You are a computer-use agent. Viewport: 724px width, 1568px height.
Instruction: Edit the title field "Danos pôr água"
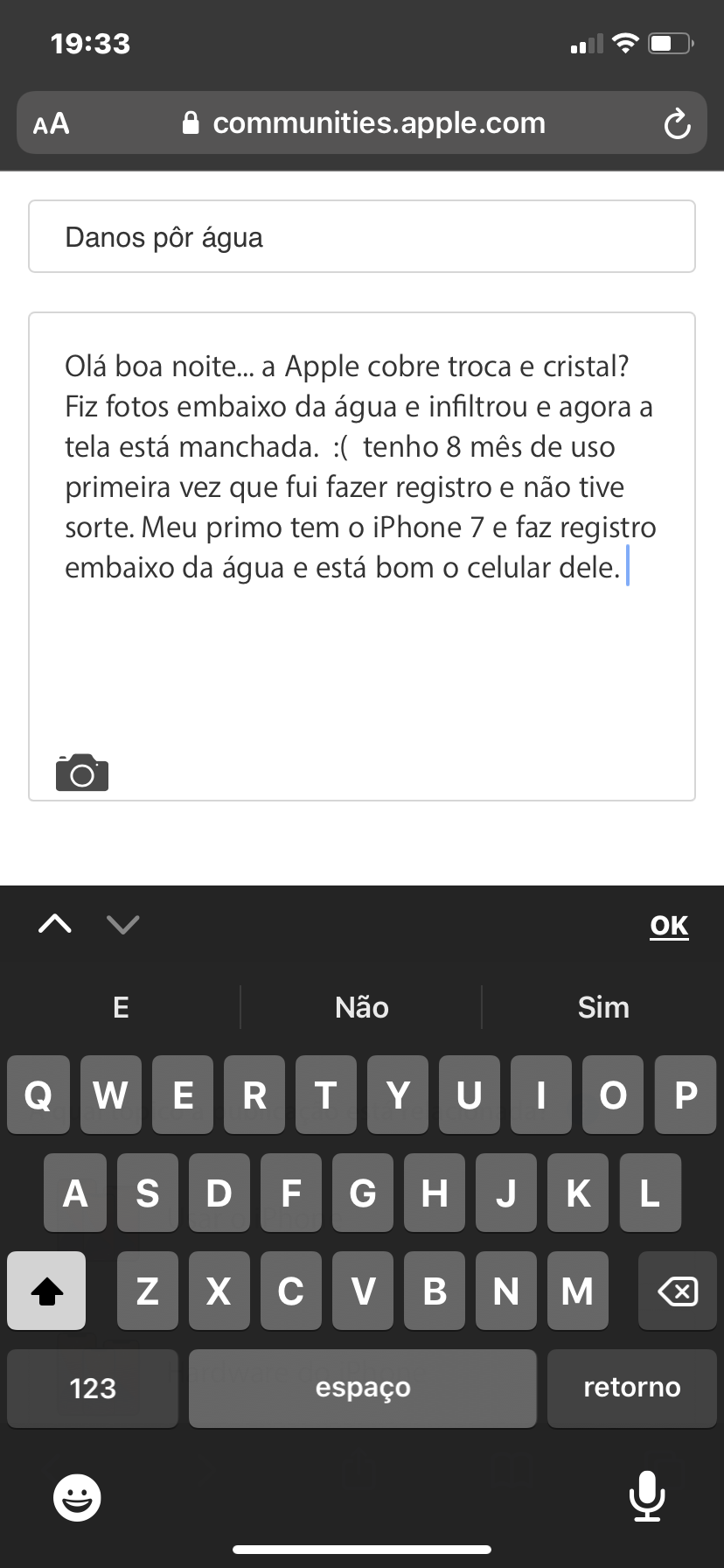(361, 237)
